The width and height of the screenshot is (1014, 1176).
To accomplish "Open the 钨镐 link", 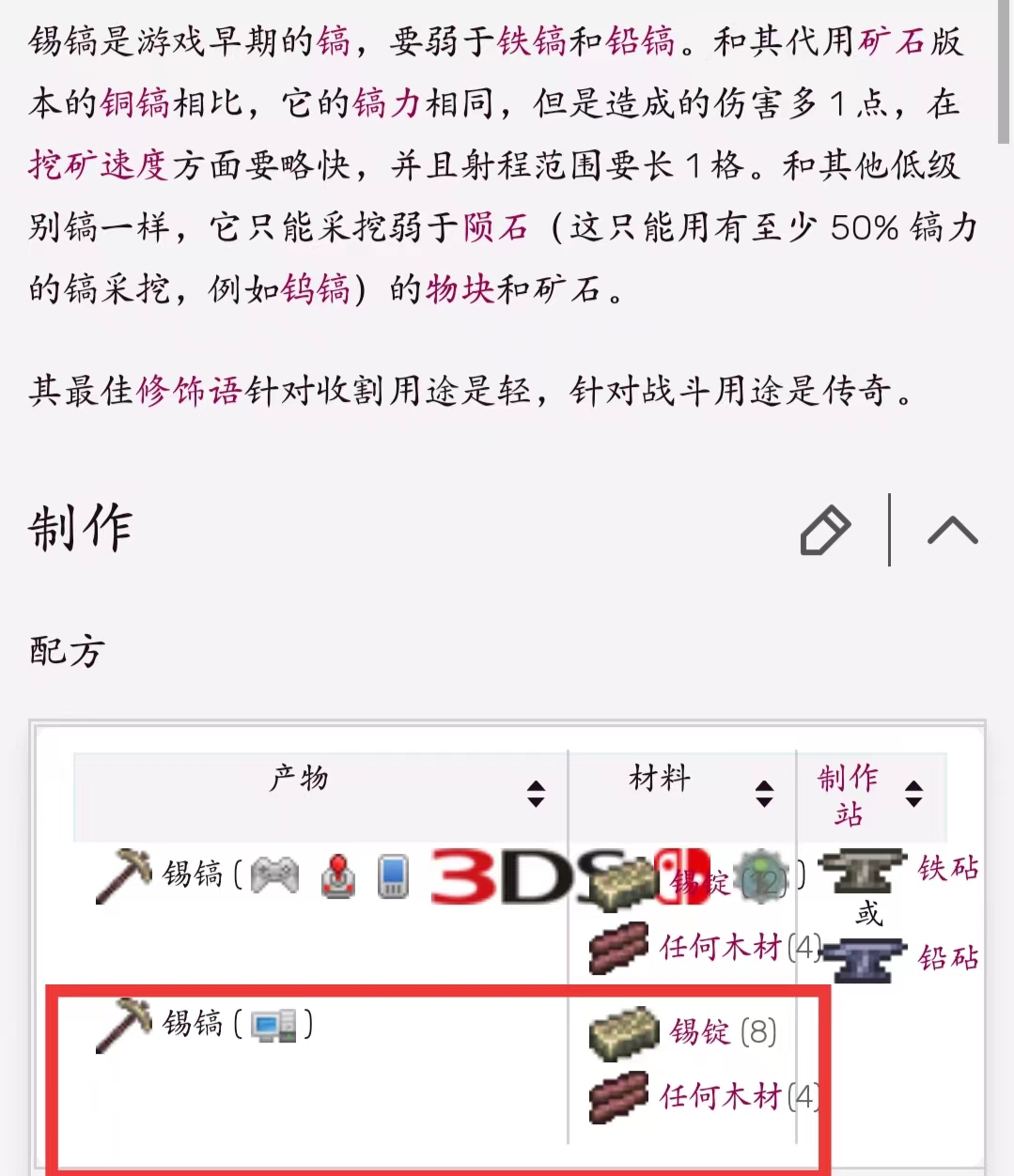I will point(316,289).
